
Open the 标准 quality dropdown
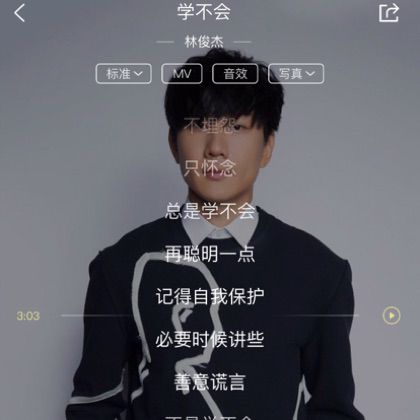click(x=124, y=74)
